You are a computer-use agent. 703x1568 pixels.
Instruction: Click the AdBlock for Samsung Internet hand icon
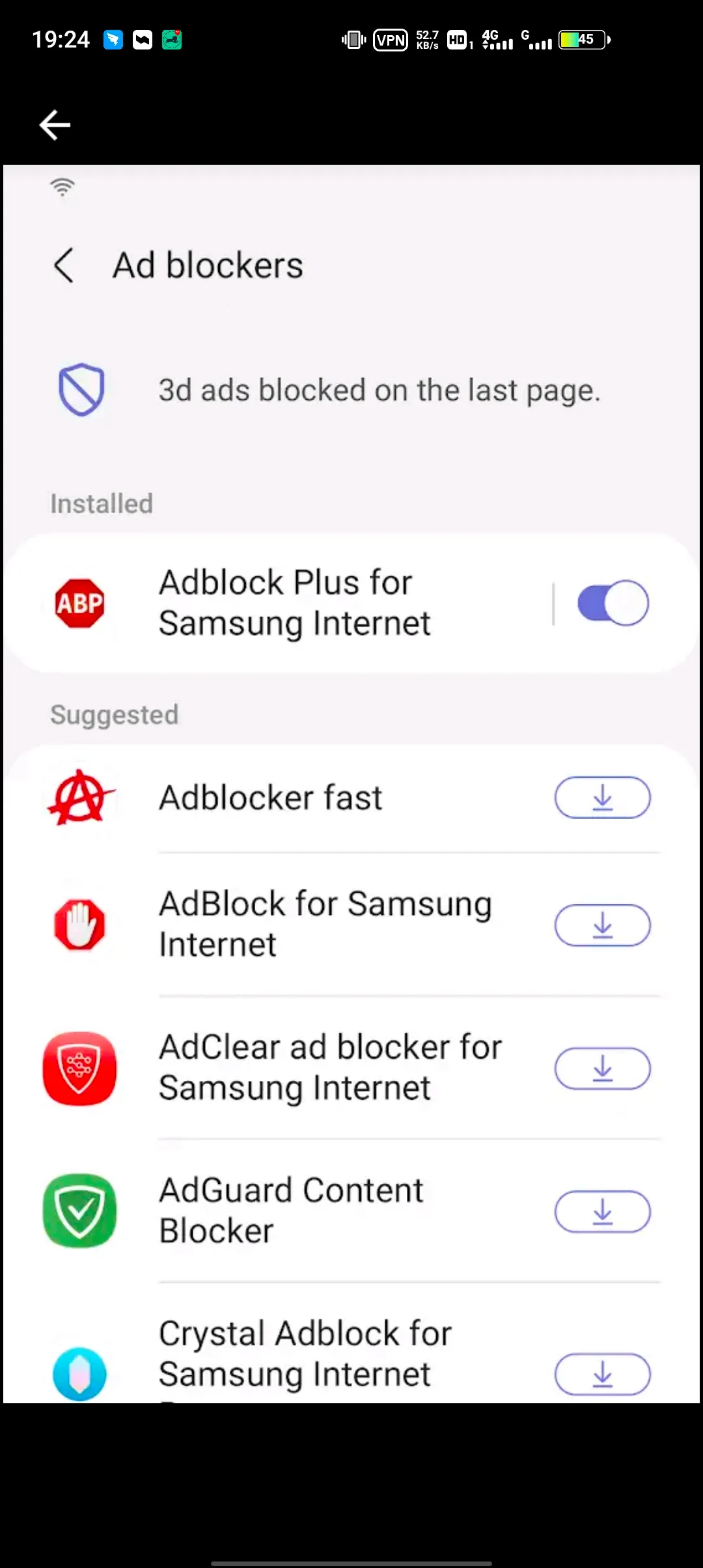click(79, 925)
